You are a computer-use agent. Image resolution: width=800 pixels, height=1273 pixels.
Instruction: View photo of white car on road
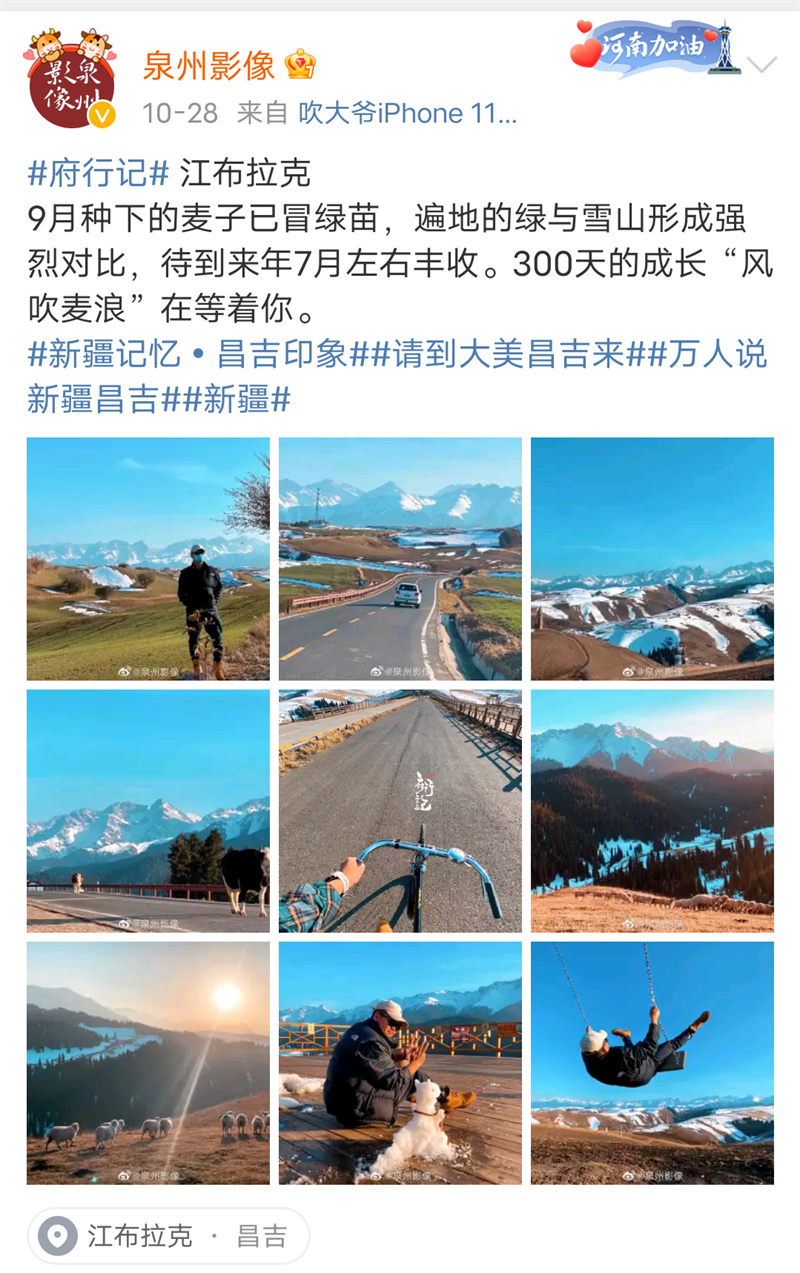[400, 558]
